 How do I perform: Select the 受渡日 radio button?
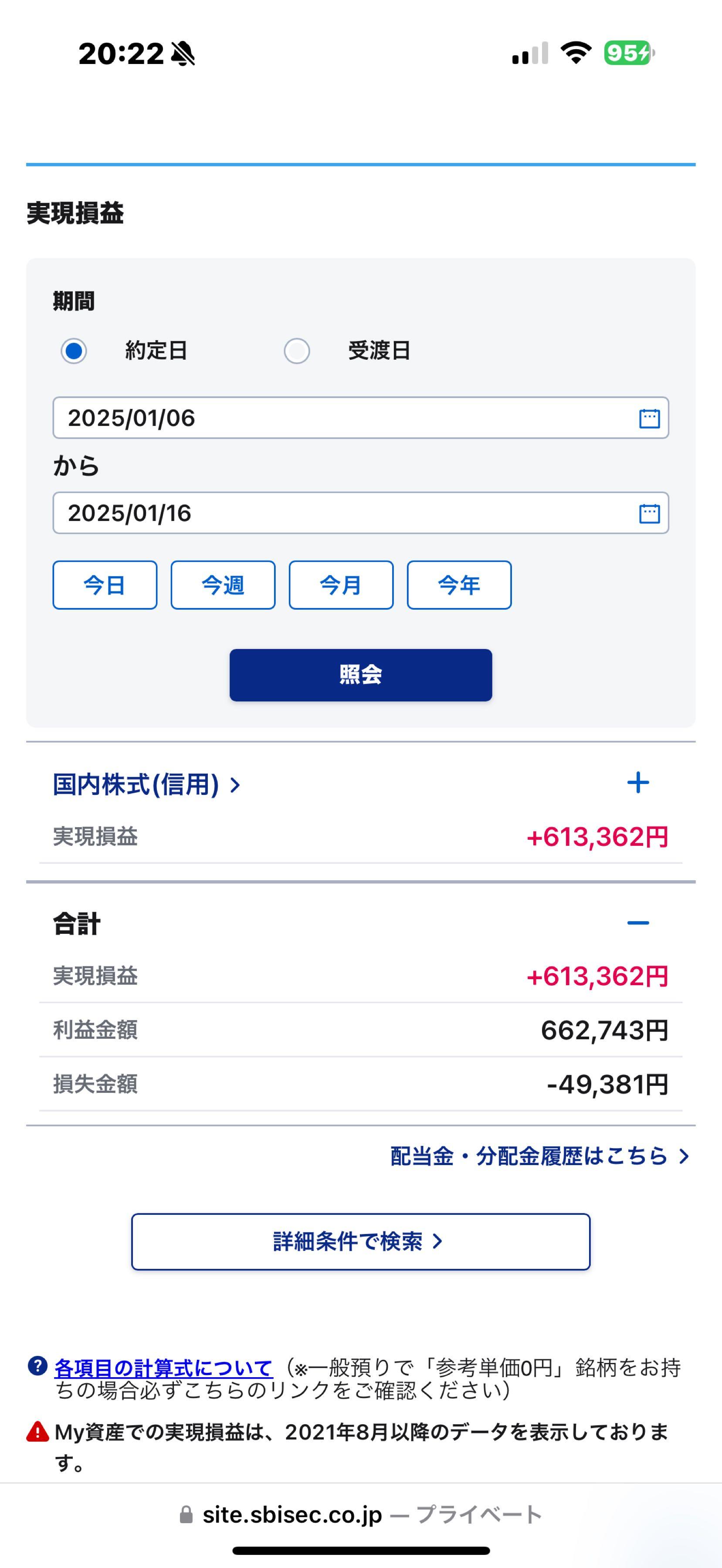296,351
